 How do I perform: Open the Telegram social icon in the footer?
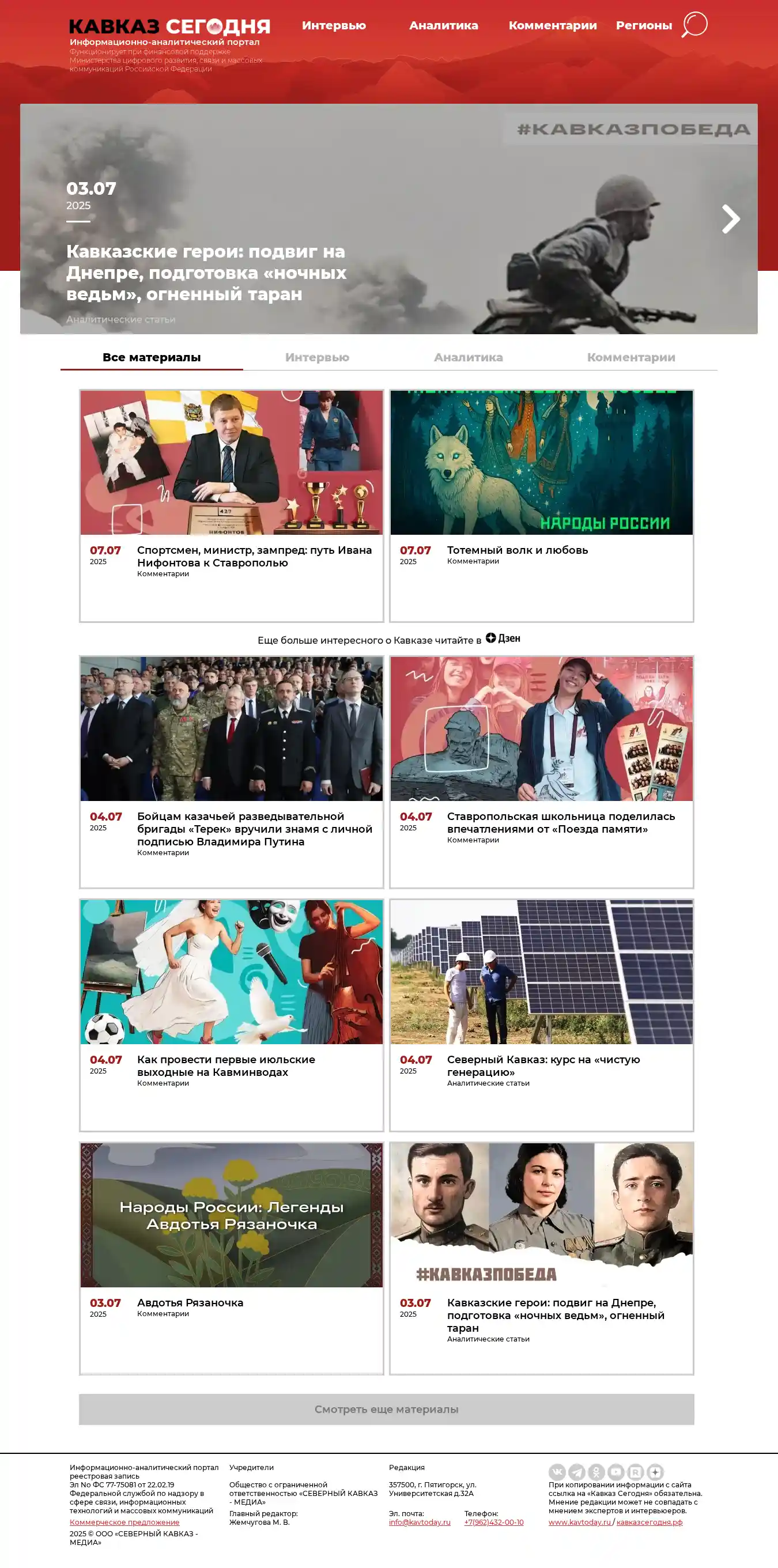576,1472
